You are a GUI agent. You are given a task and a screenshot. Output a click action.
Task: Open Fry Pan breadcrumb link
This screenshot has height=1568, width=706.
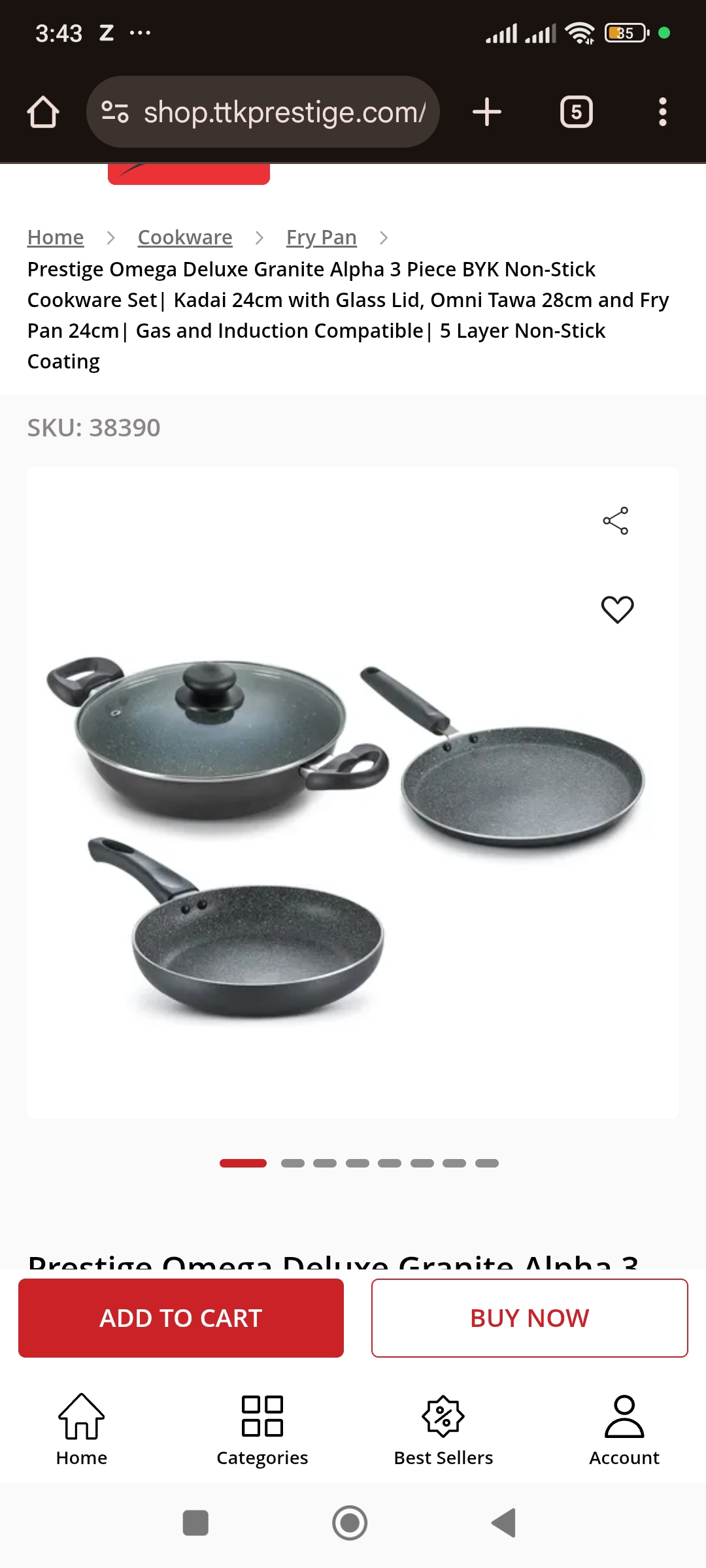coord(322,237)
